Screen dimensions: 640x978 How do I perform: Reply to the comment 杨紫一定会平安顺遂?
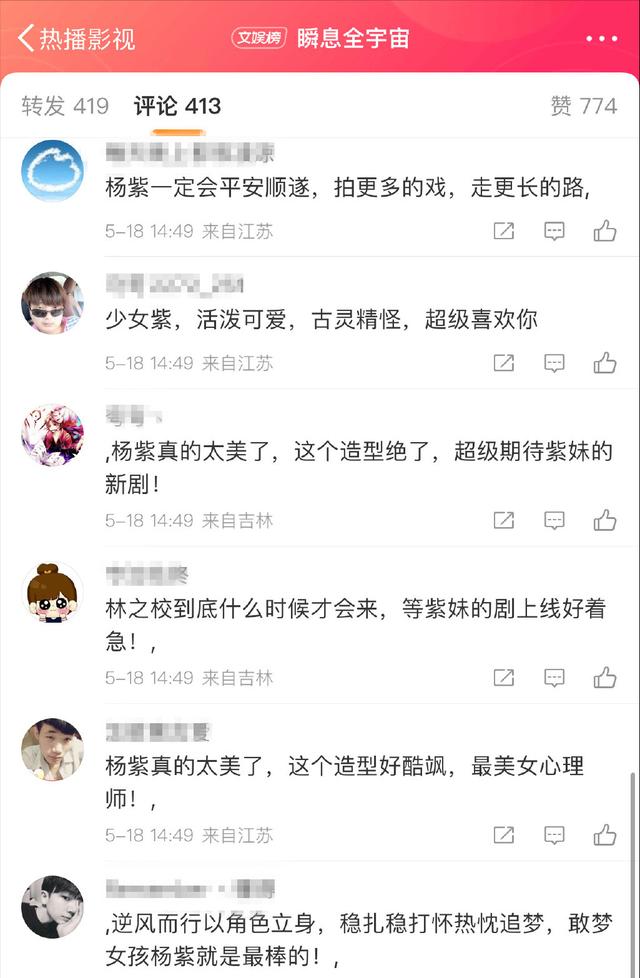coord(554,231)
